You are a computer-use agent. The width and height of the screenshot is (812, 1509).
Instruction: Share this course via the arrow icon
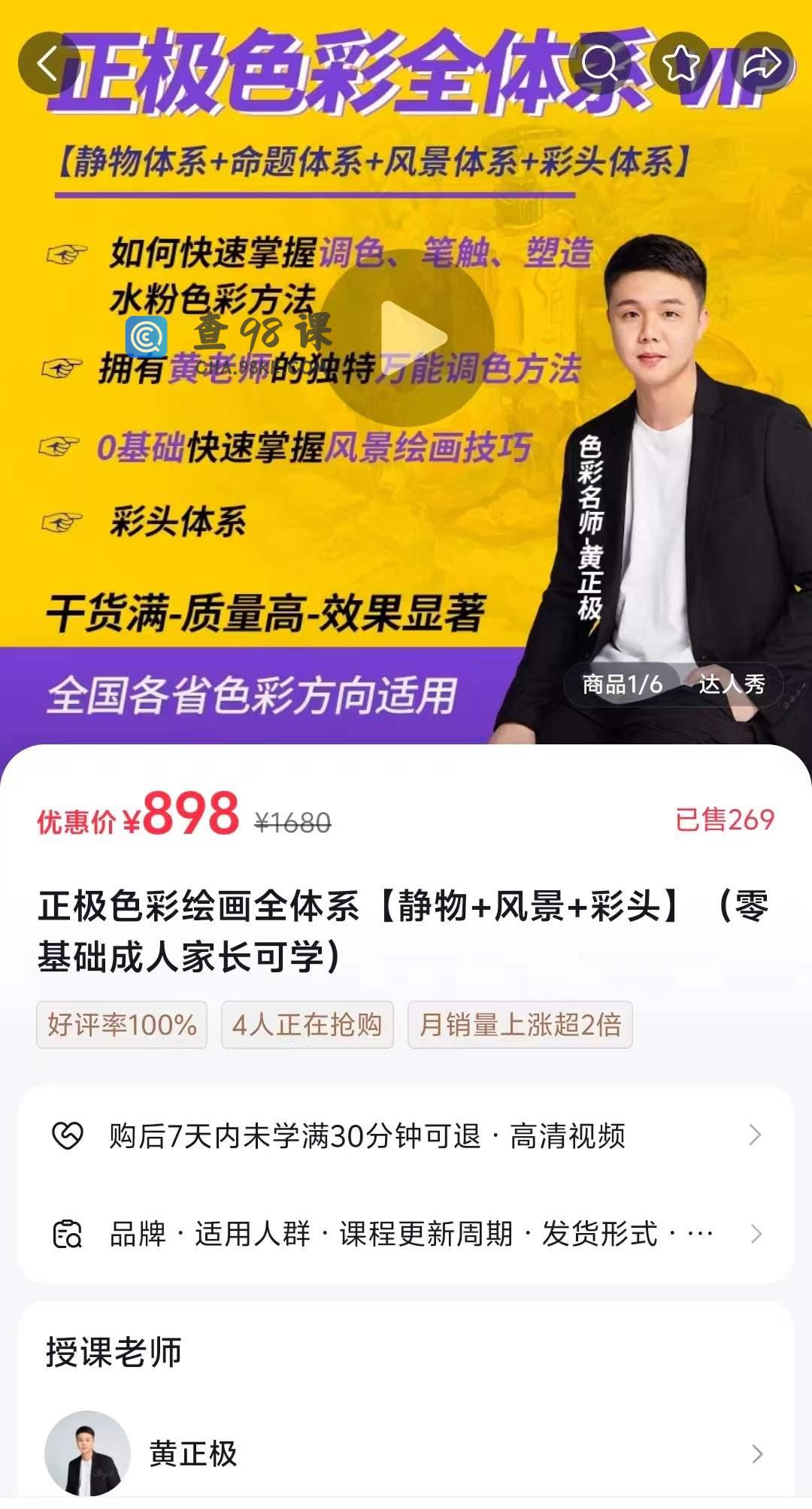click(x=762, y=64)
